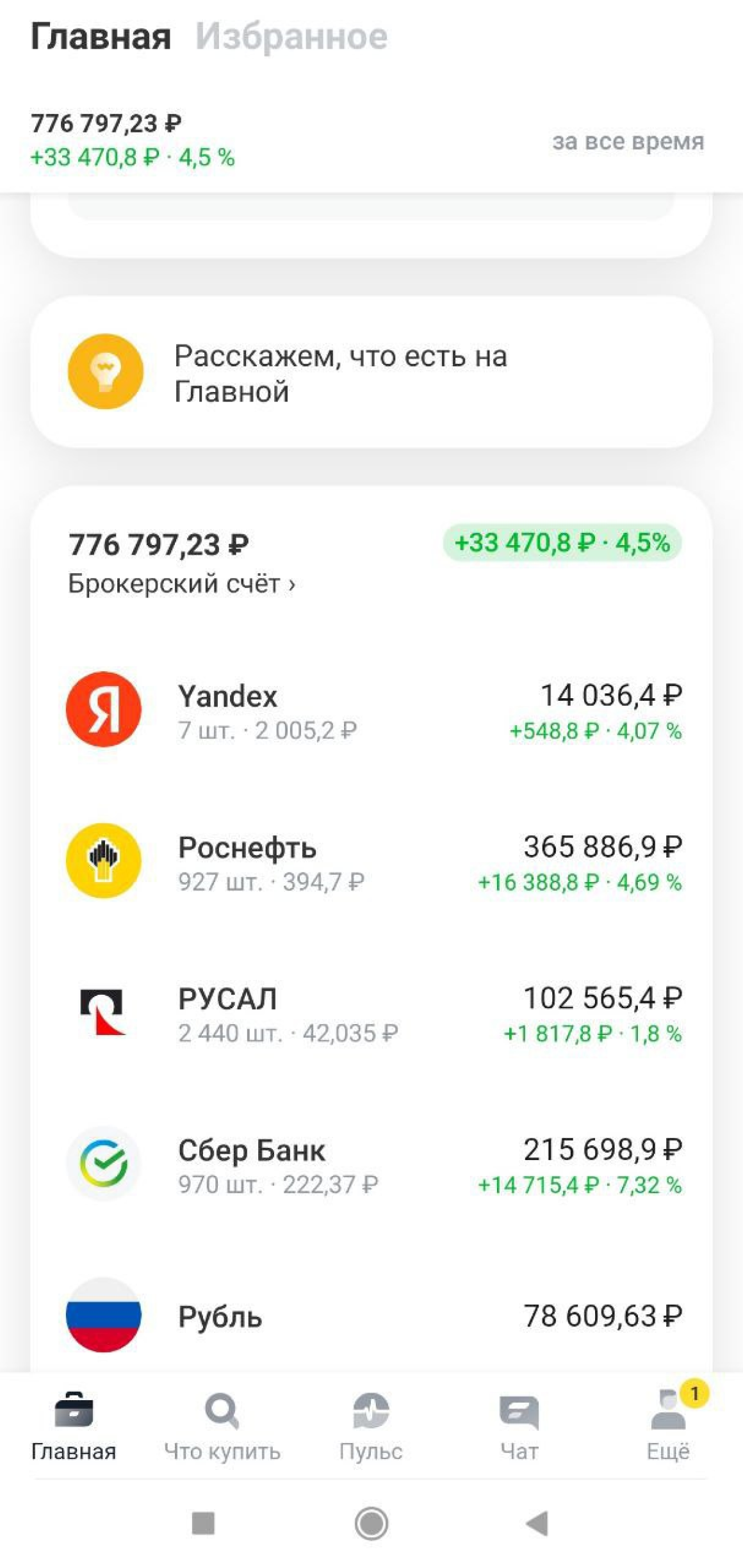Open the Расскажем, что есть на Главной card
The width and height of the screenshot is (743, 1568).
point(371,373)
